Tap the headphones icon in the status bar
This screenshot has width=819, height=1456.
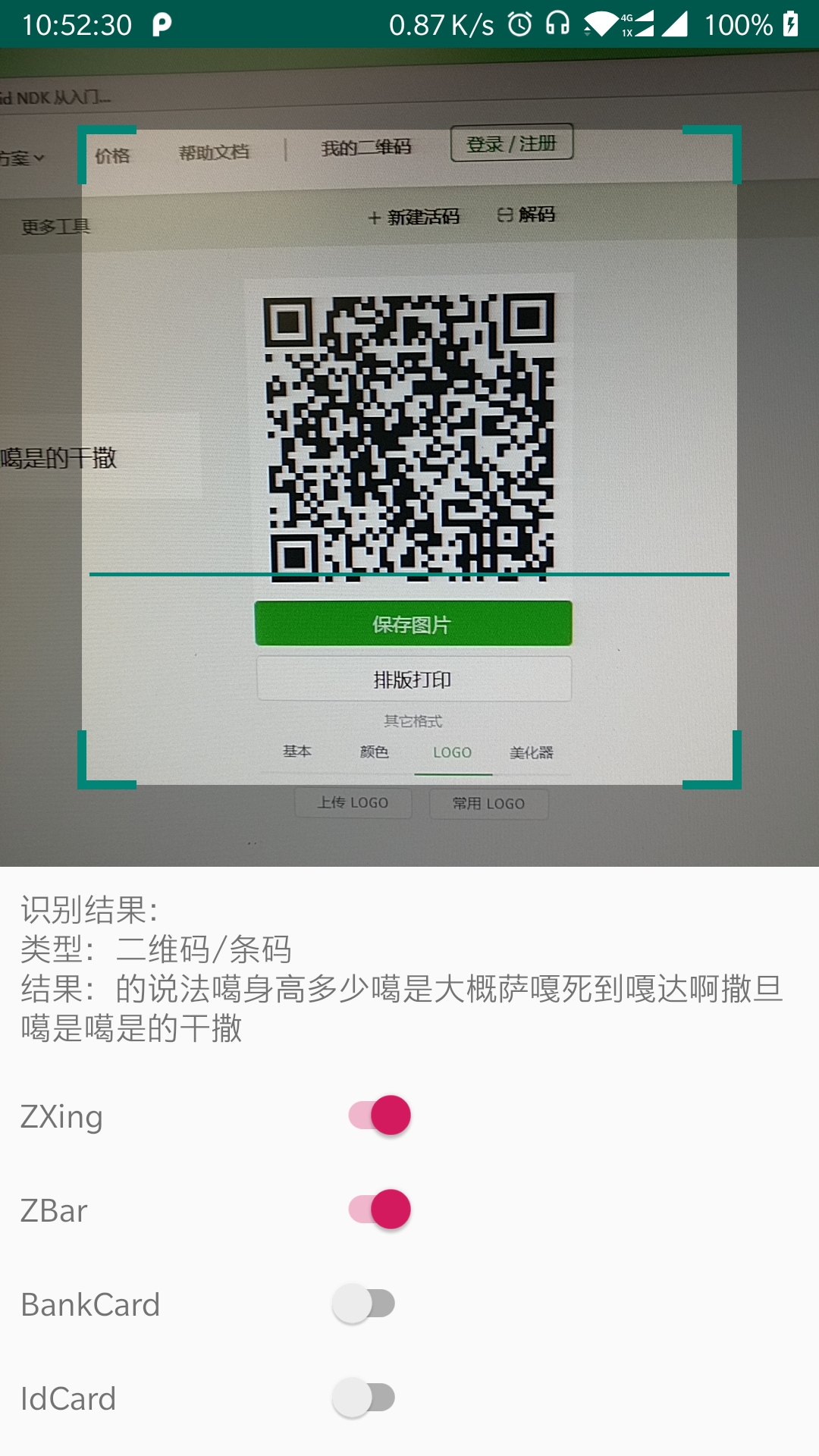(x=557, y=24)
